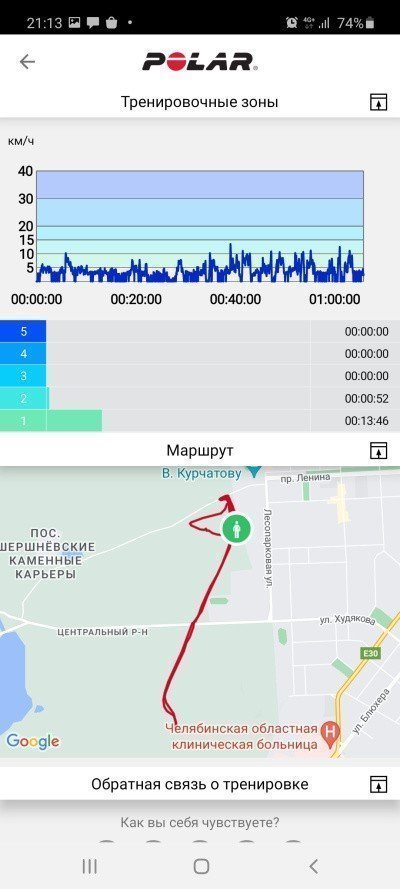
Task: Collapse the Маршрут section
Action: coord(378,451)
